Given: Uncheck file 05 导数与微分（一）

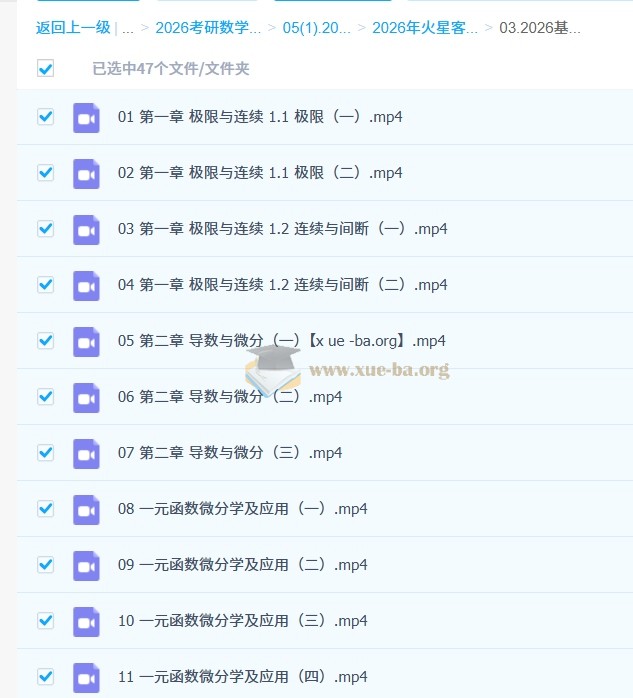Looking at the screenshot, I should coord(45,341).
